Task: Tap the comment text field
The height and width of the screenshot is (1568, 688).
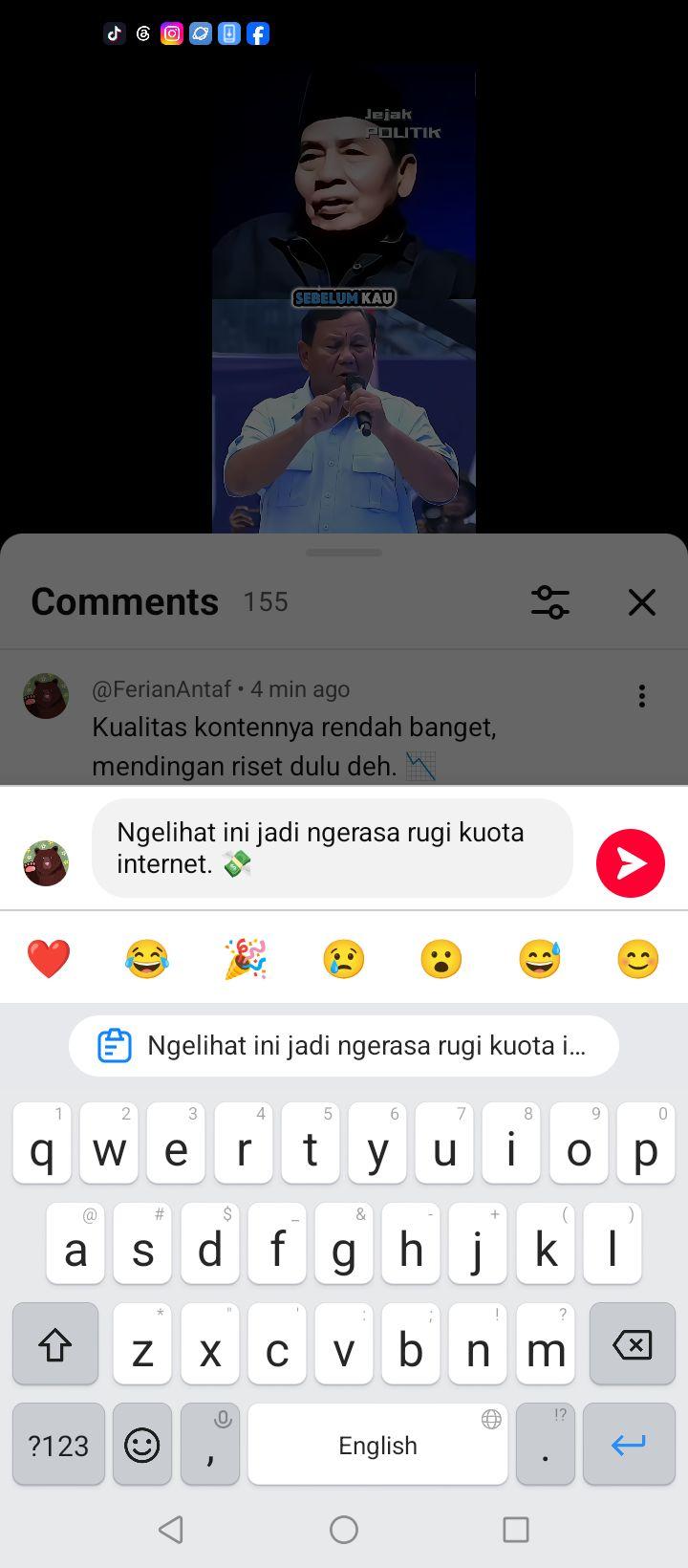Action: coord(333,848)
